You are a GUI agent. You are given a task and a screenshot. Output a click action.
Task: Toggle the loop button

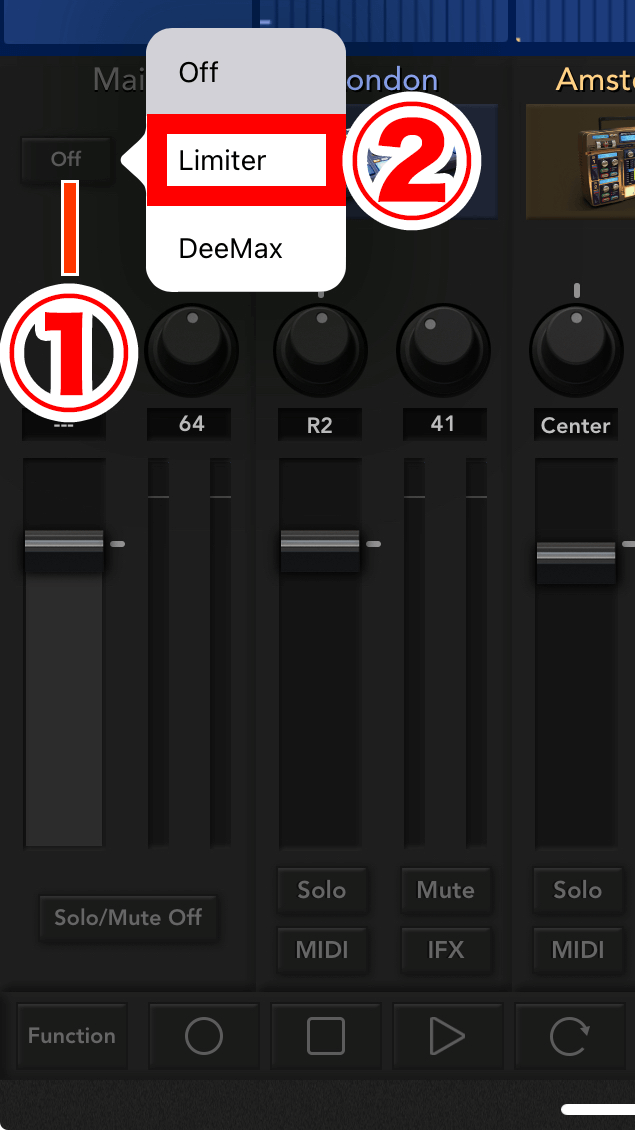(x=569, y=1036)
